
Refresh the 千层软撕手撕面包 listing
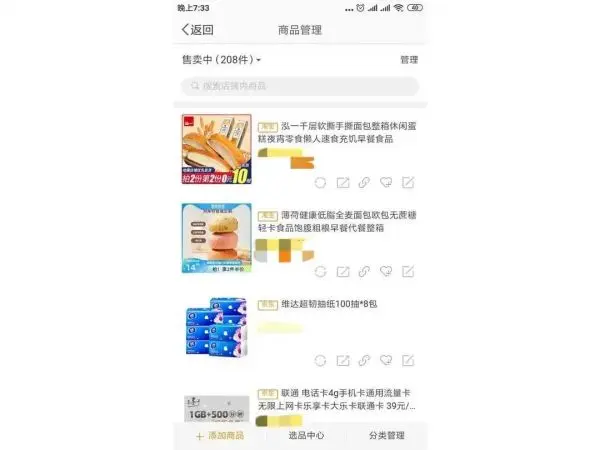click(x=320, y=183)
